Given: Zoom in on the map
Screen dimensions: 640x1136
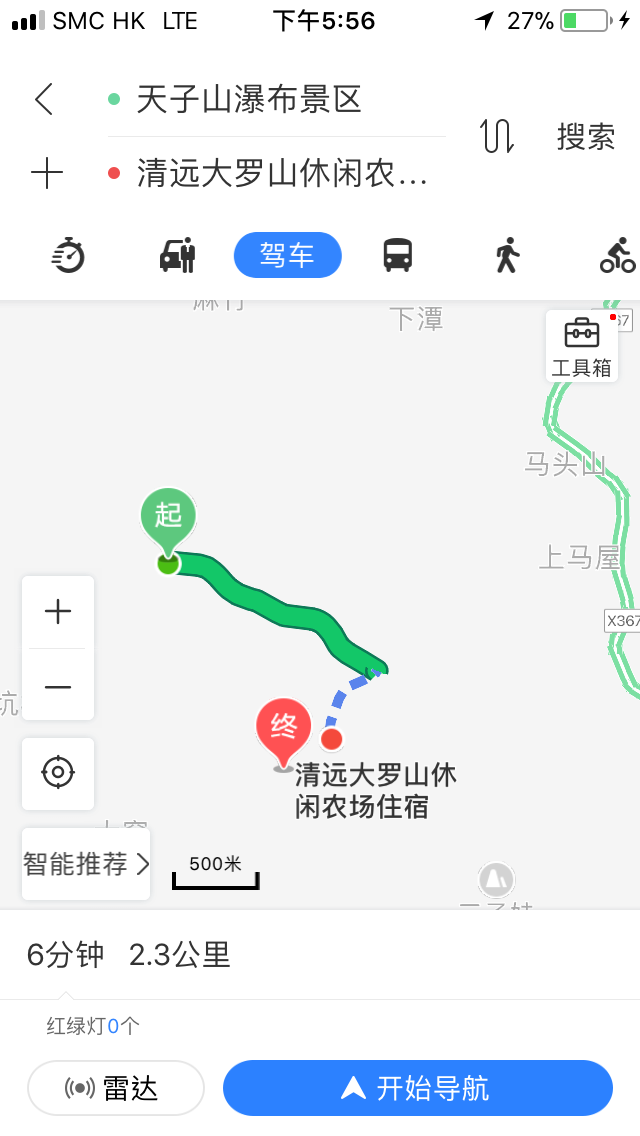Looking at the screenshot, I should pyautogui.click(x=58, y=612).
